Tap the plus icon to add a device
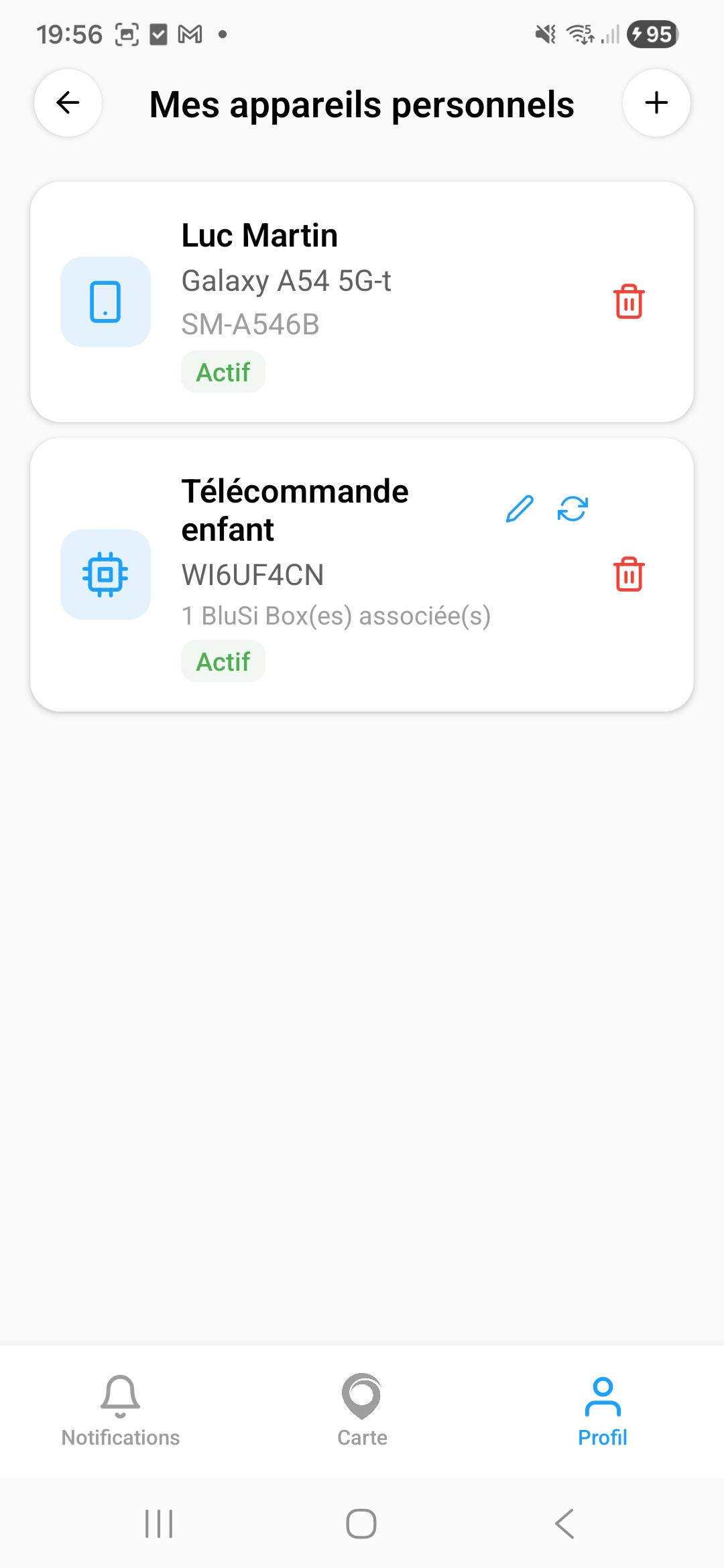Image resolution: width=724 pixels, height=1568 pixels. pyautogui.click(x=656, y=103)
